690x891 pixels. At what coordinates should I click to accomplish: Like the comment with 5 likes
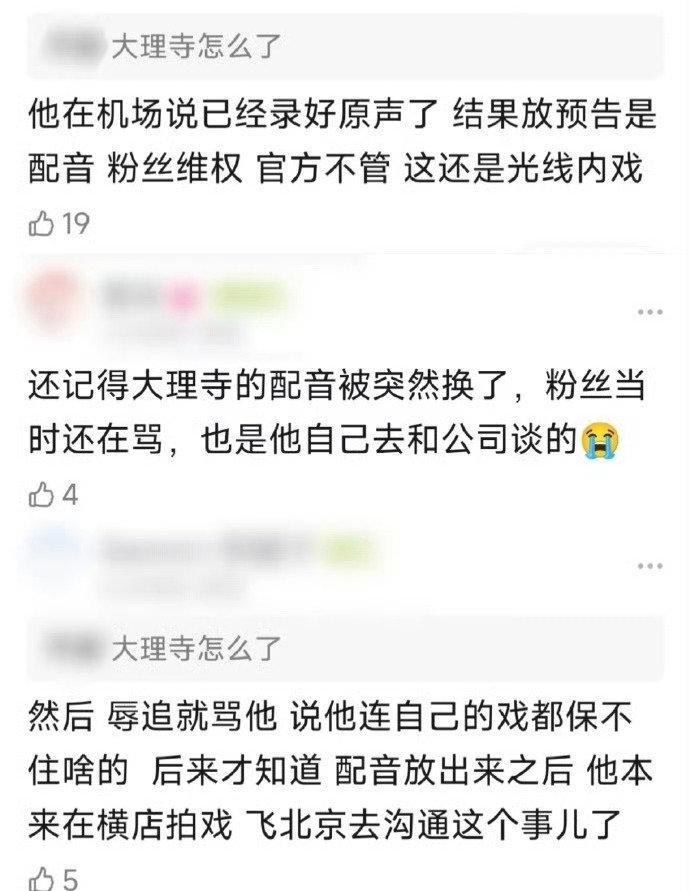tap(42, 879)
